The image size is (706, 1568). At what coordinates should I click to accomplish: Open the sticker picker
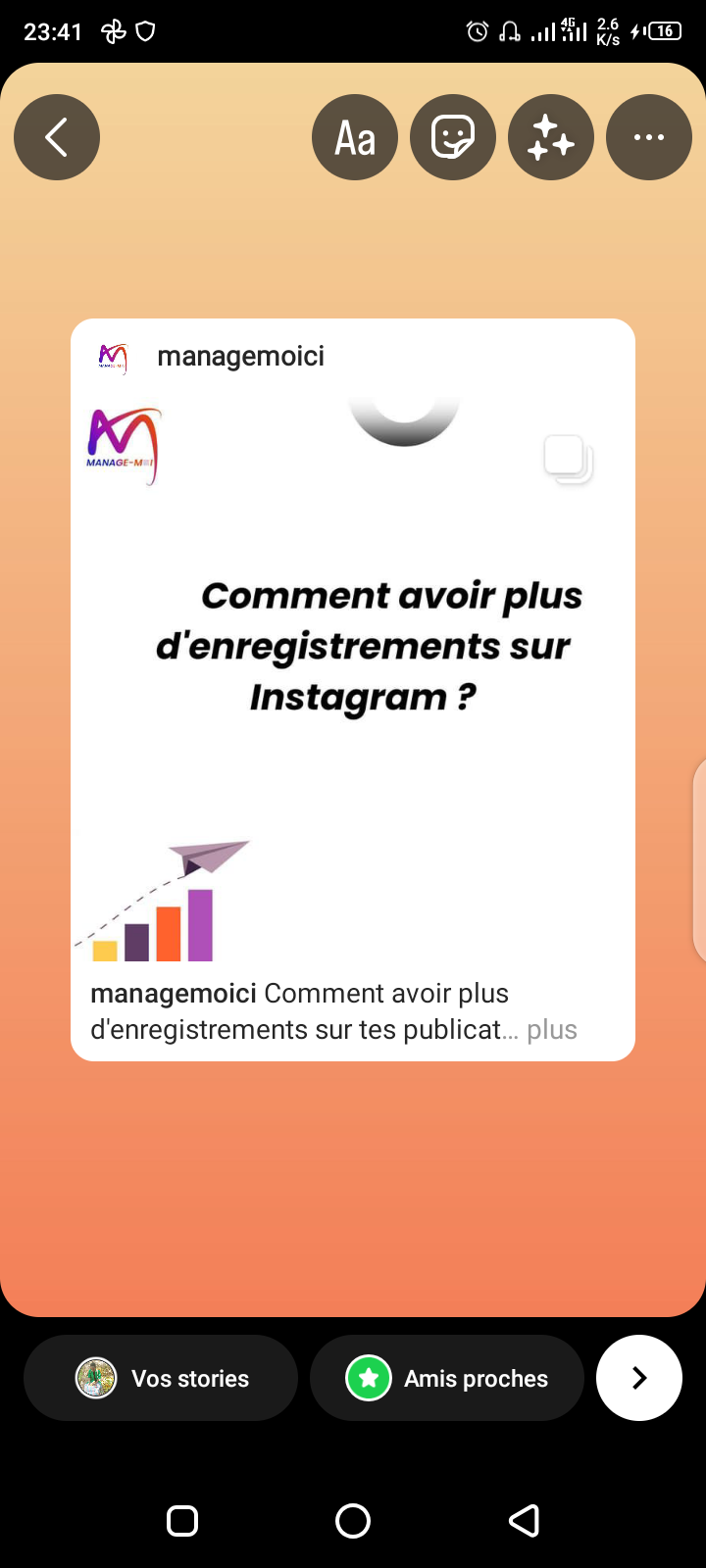453,137
